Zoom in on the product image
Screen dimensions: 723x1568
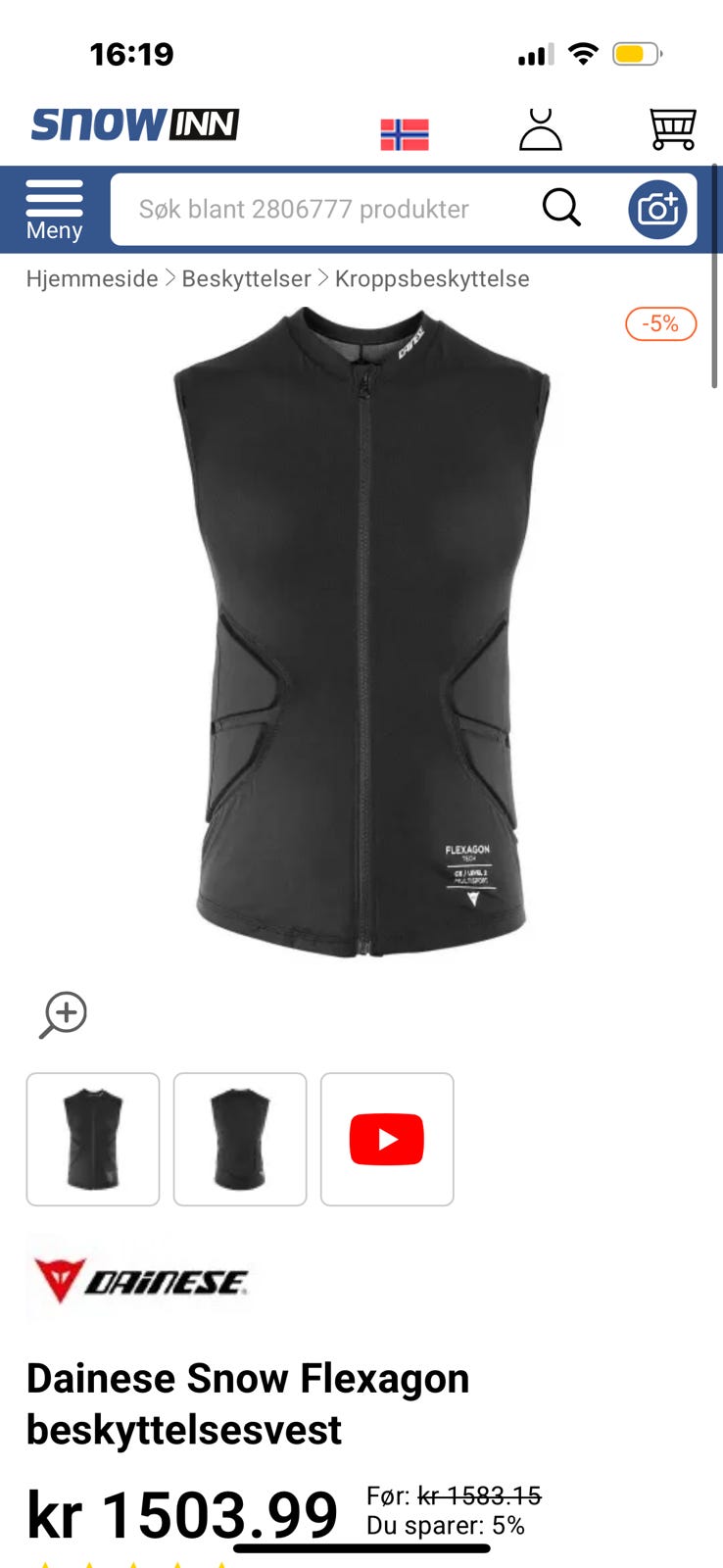click(64, 1014)
